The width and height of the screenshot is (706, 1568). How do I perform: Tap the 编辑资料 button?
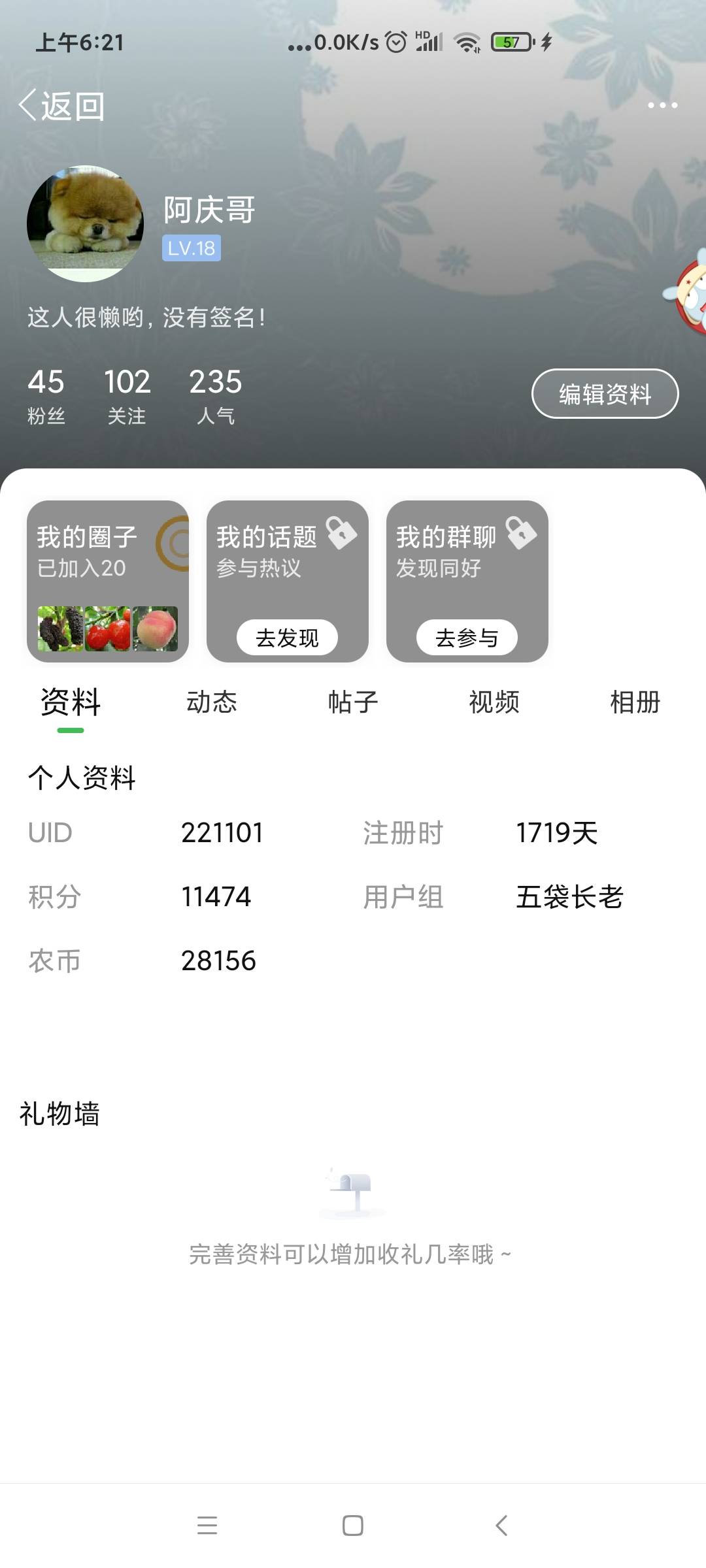[605, 394]
